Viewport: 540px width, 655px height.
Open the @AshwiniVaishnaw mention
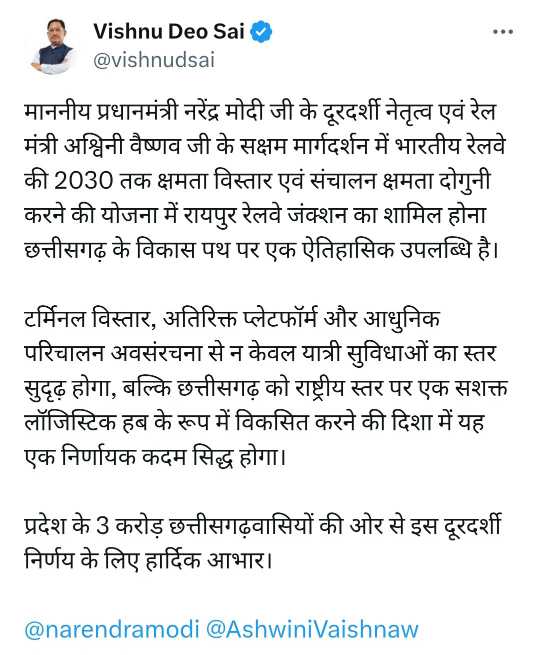coord(312,629)
